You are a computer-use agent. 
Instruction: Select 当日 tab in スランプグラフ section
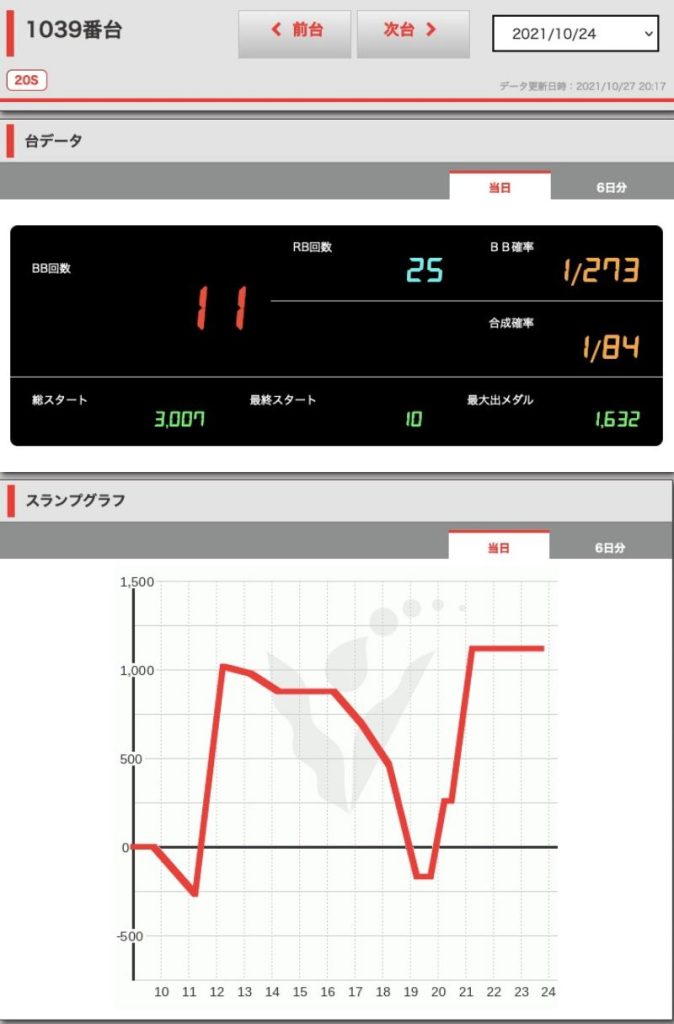click(x=498, y=547)
